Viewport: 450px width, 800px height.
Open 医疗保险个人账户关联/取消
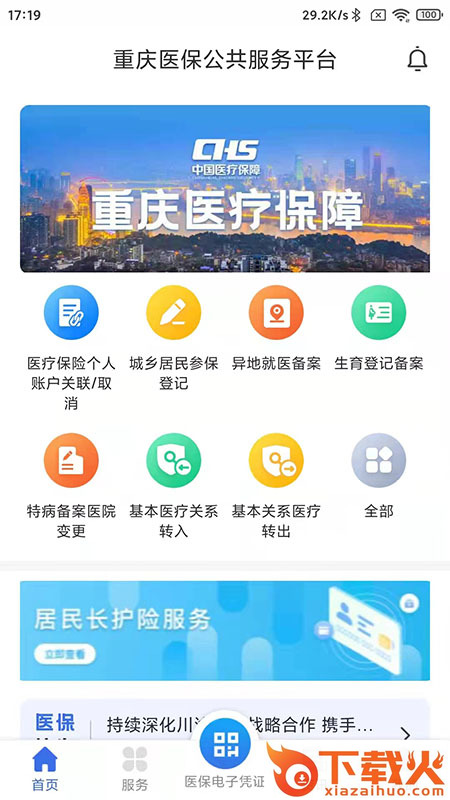(x=71, y=348)
